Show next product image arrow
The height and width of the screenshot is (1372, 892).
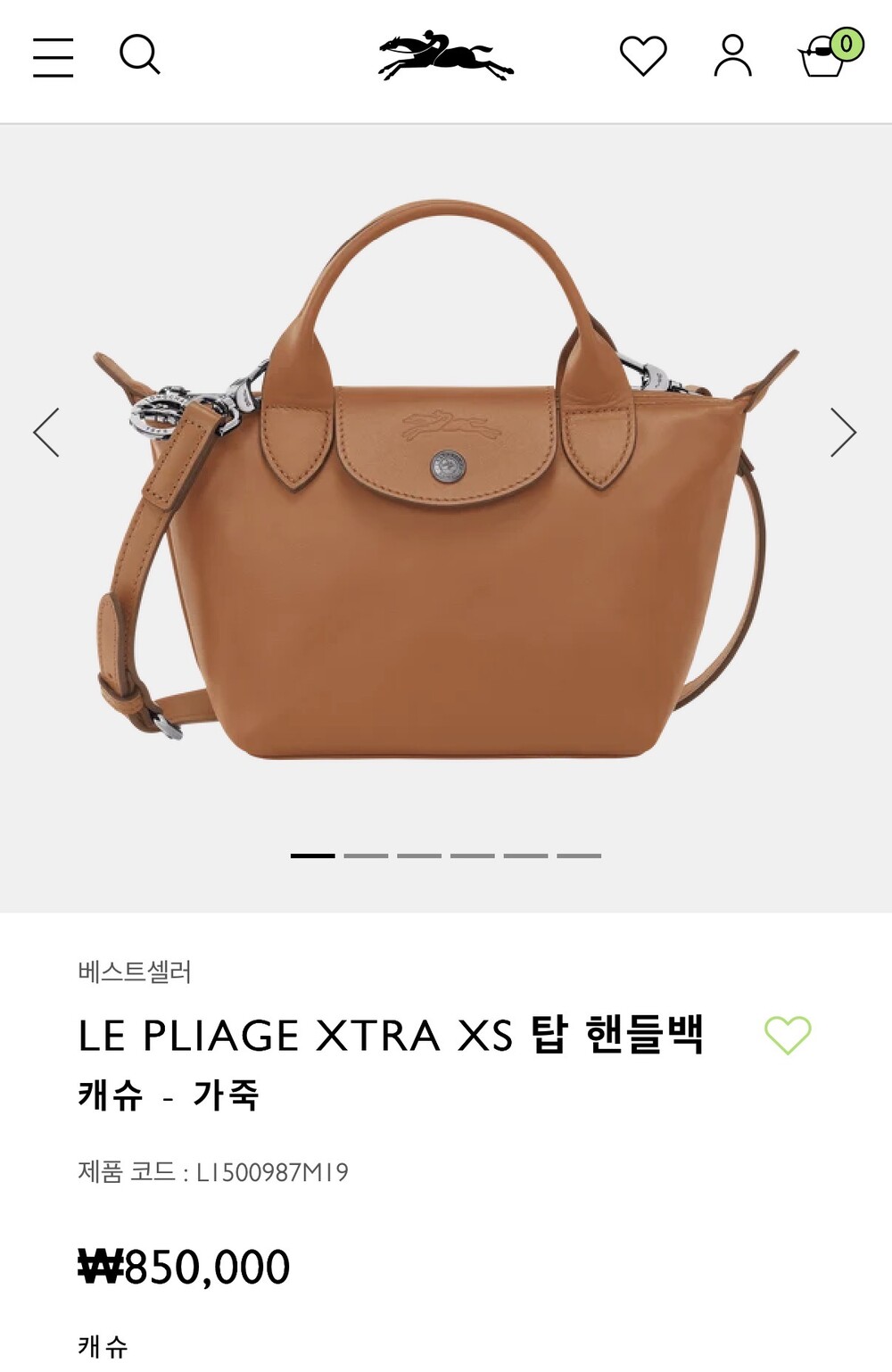pos(843,433)
